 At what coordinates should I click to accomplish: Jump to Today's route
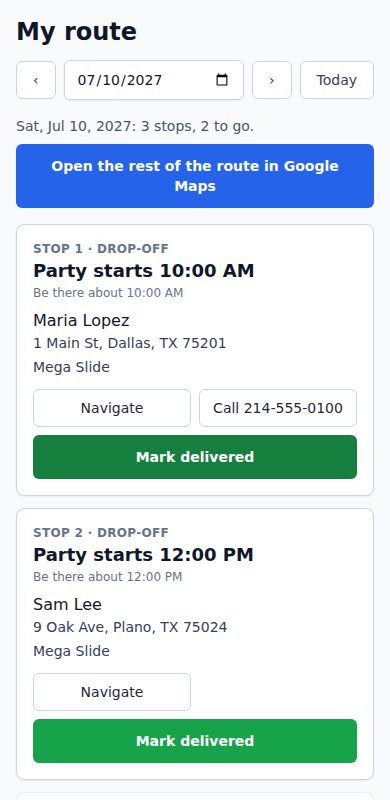pyautogui.click(x=337, y=80)
